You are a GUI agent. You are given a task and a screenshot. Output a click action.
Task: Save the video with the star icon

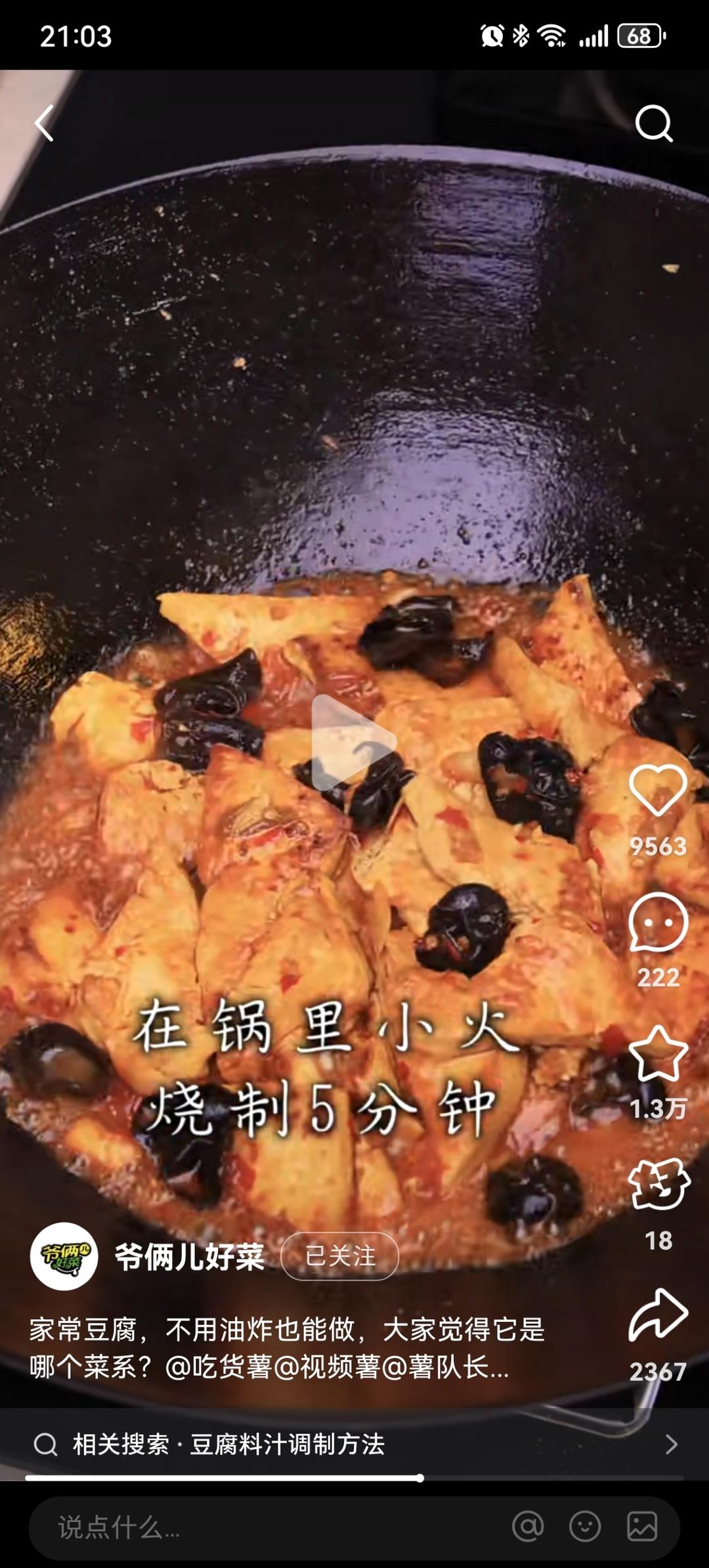pos(658,1054)
